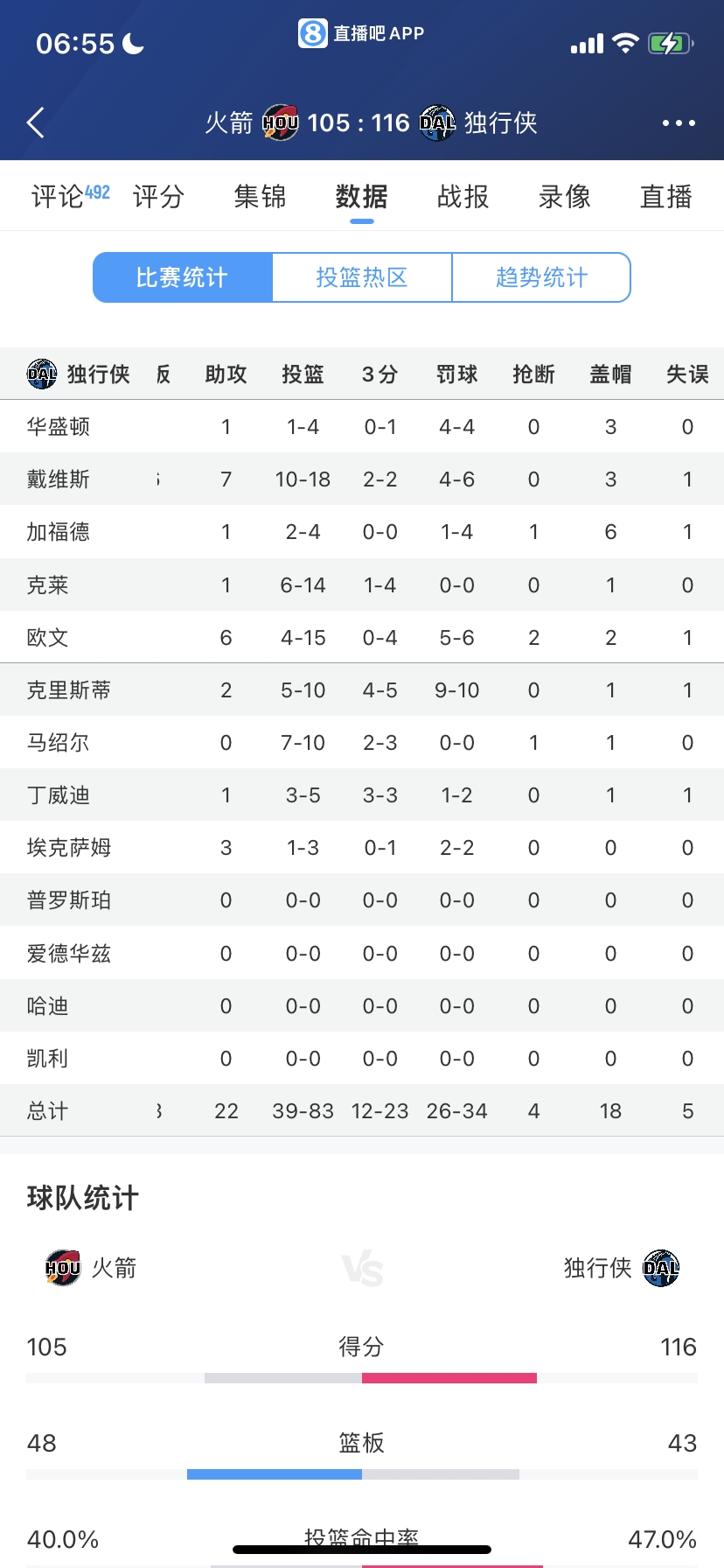Open the 直播 tab
The image size is (724, 1568).
665,196
